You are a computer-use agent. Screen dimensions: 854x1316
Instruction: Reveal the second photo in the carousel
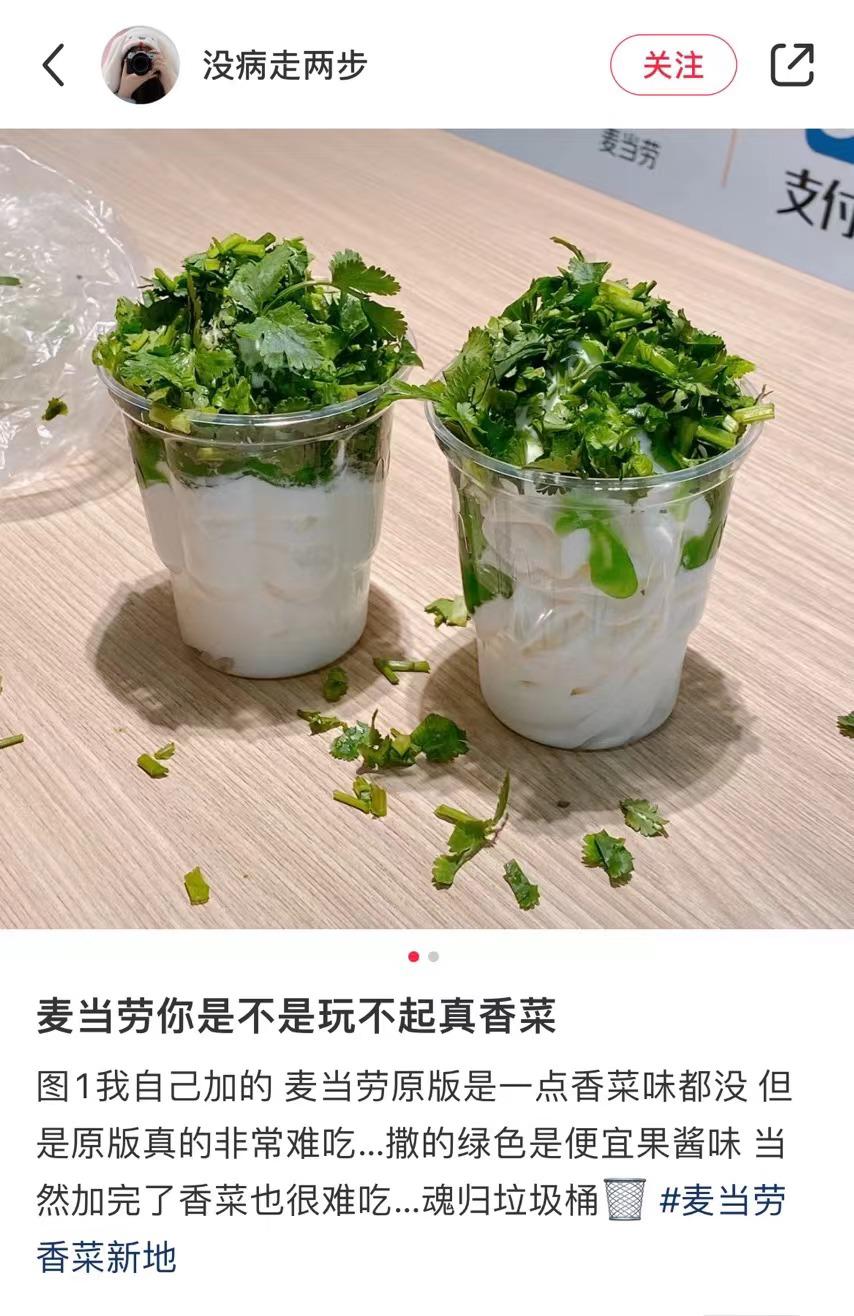click(432, 955)
